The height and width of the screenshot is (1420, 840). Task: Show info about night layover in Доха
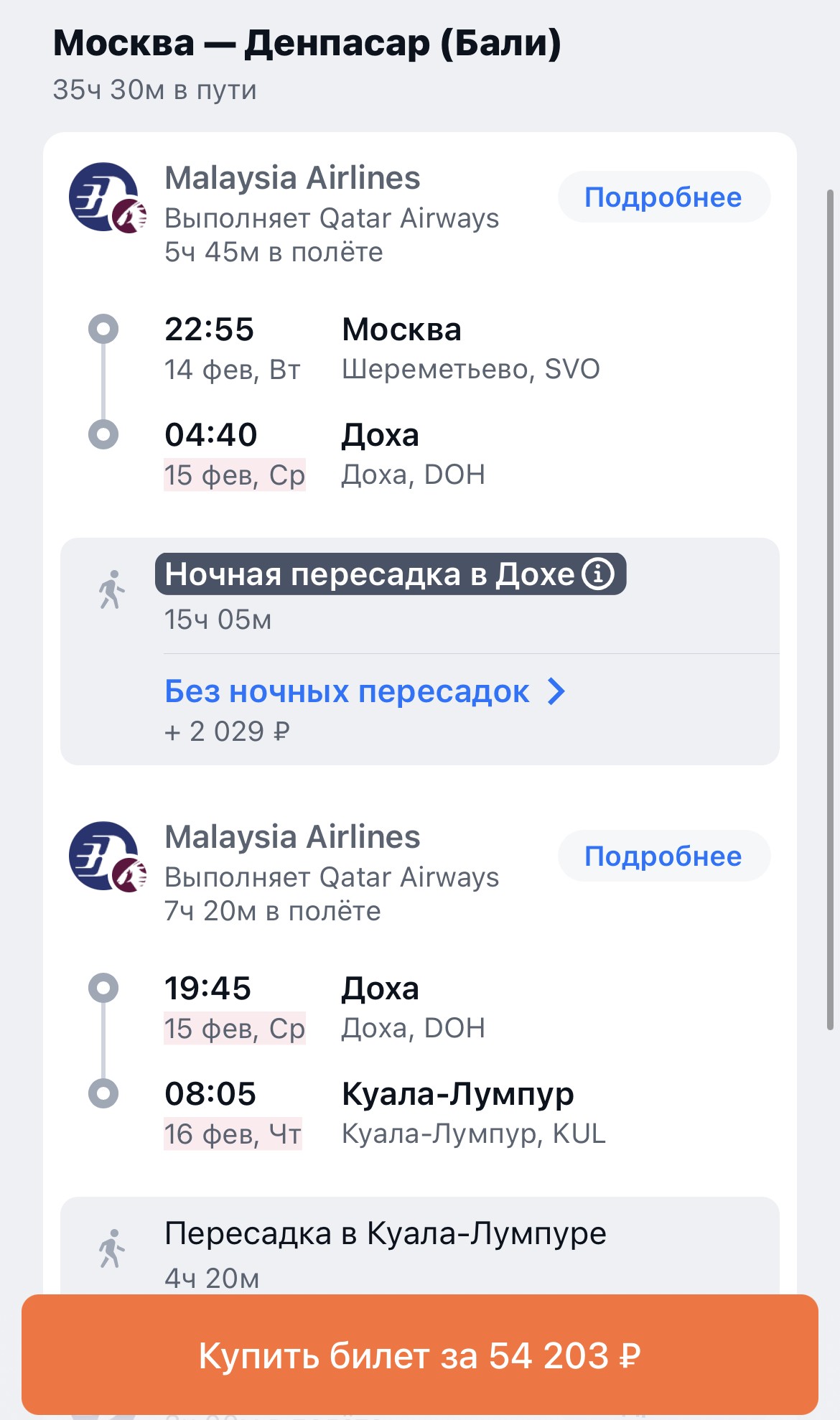(598, 574)
